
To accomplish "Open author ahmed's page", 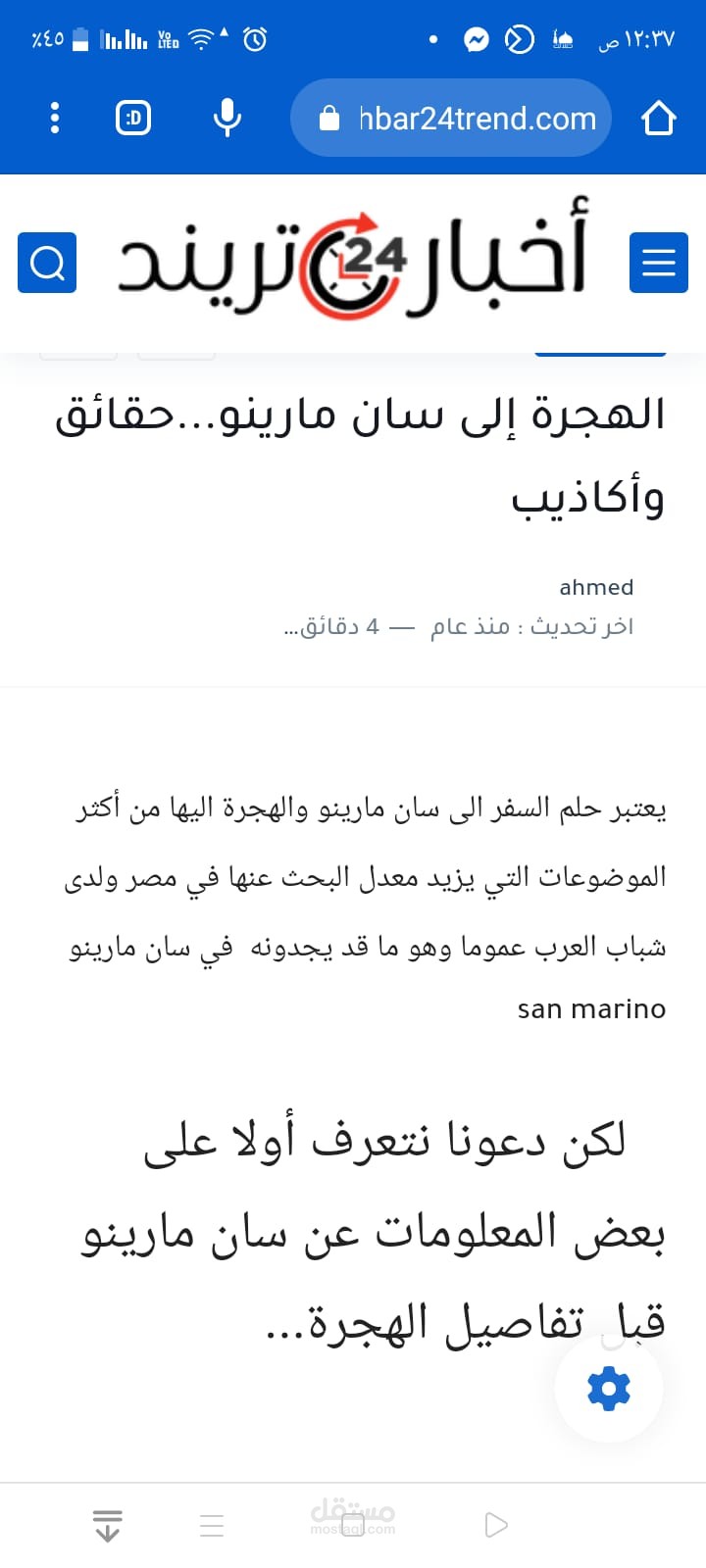I will (596, 587).
